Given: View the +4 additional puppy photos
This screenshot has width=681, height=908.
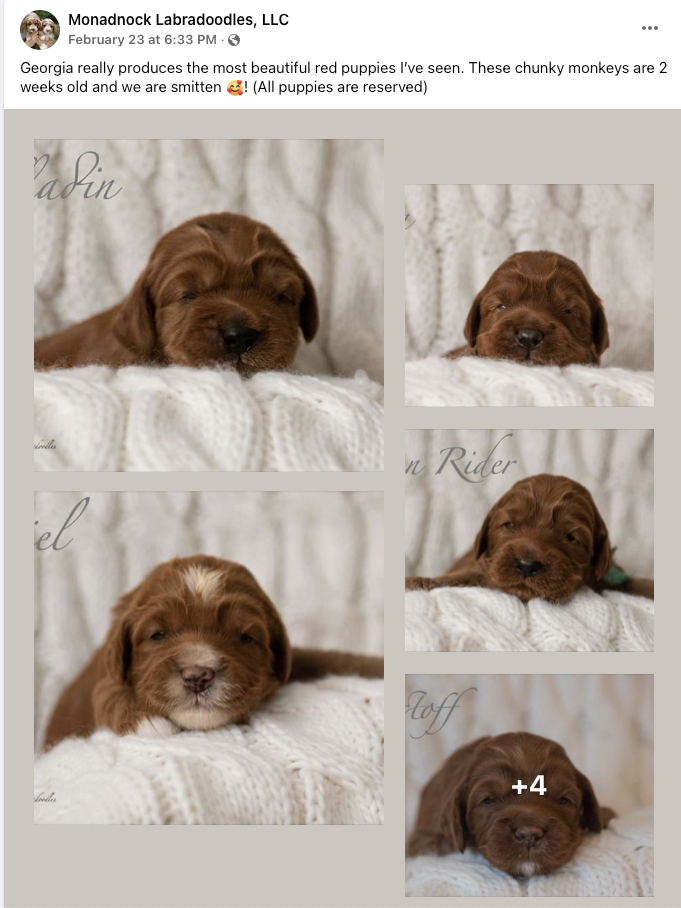Looking at the screenshot, I should pos(529,785).
